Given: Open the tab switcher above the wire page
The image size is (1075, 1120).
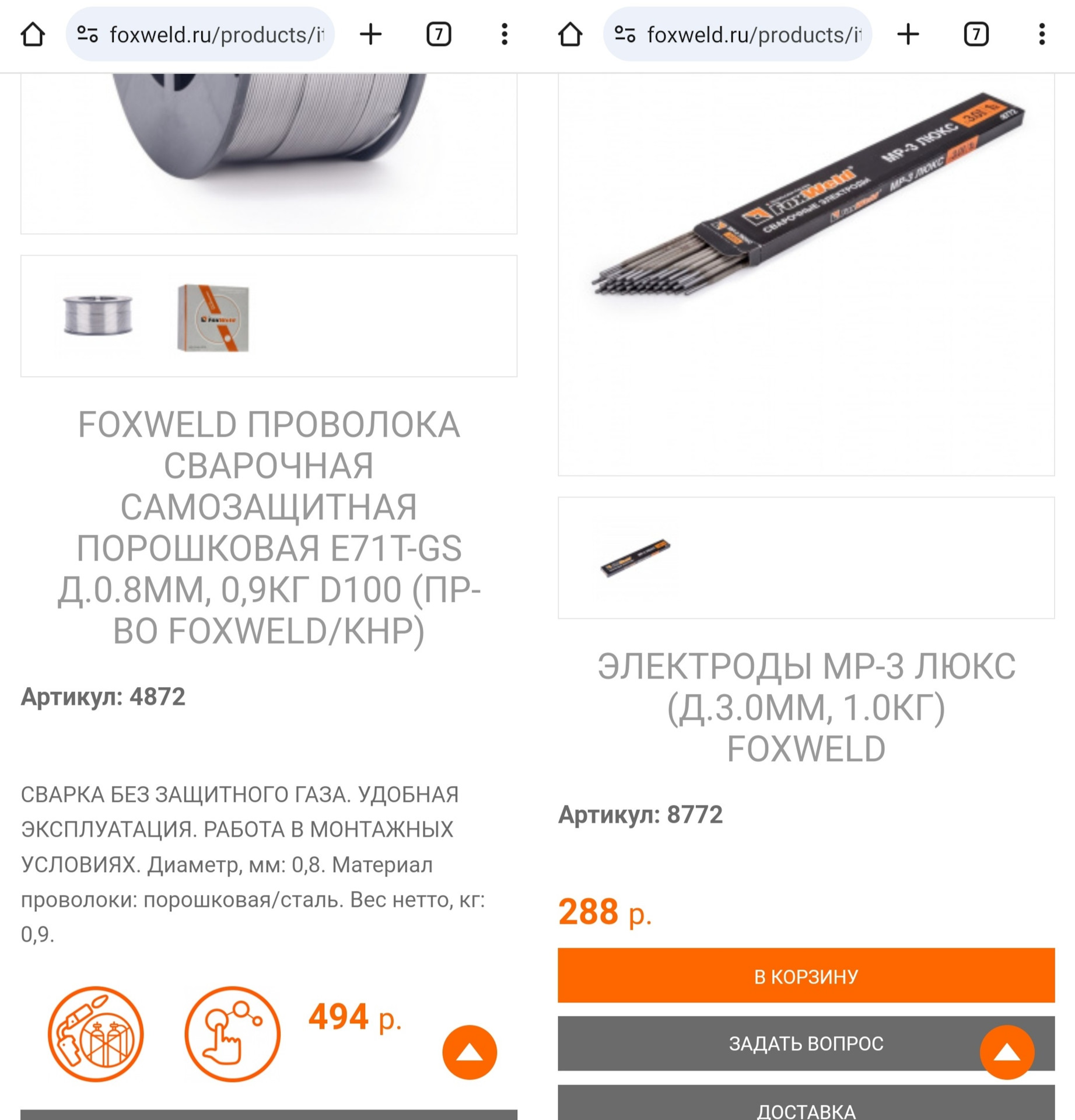Looking at the screenshot, I should click(439, 34).
